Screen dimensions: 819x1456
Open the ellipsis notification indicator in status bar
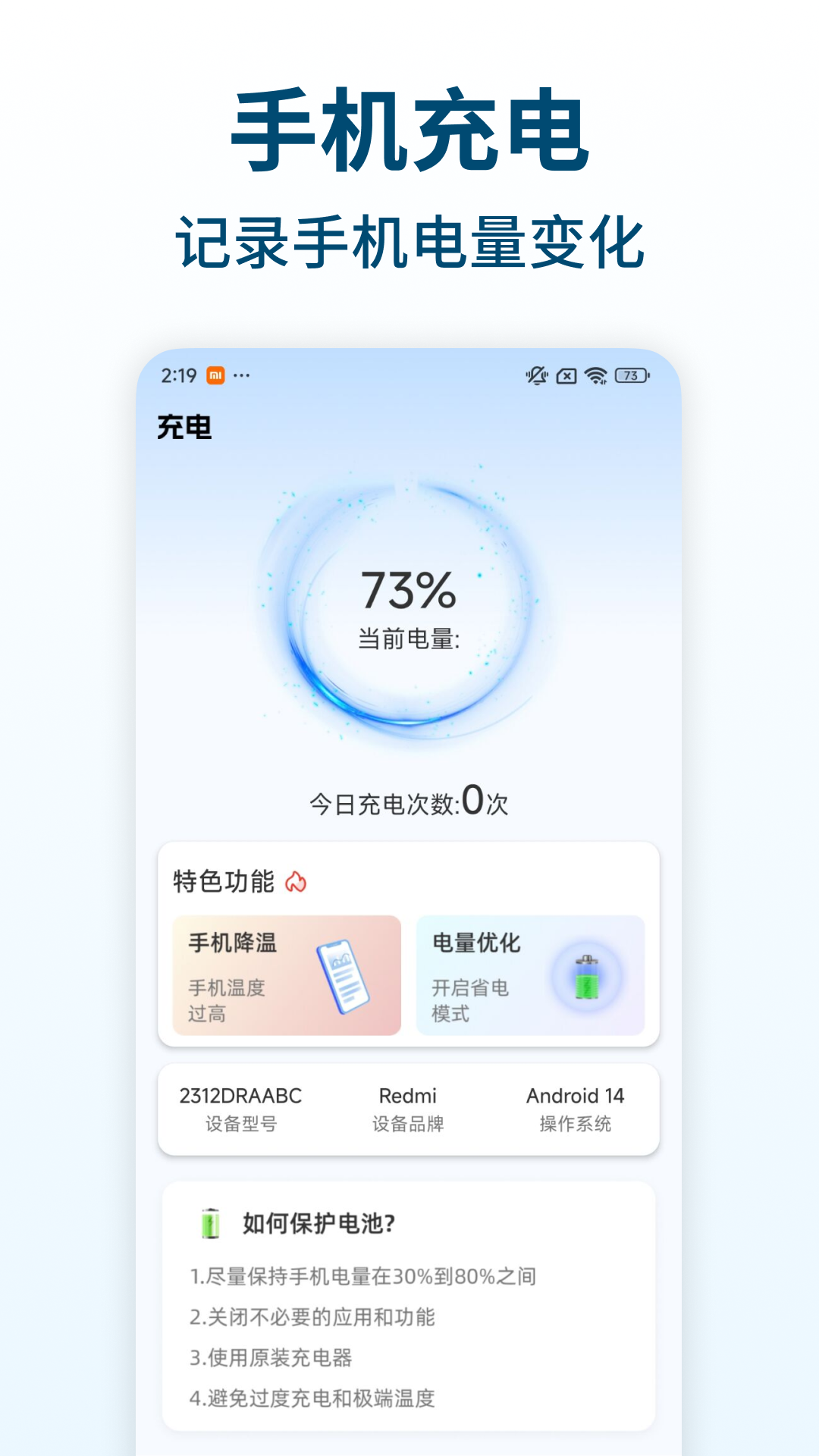[x=243, y=374]
